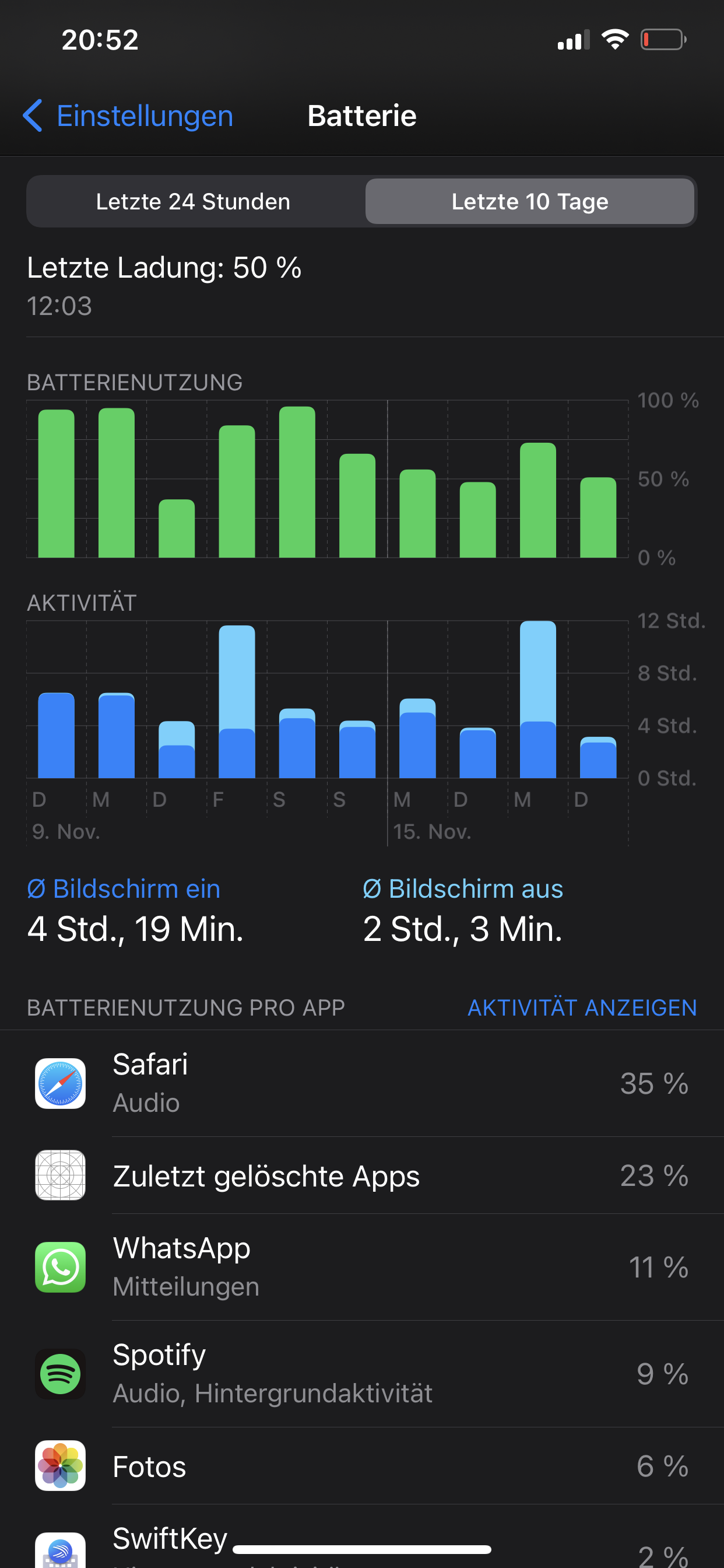This screenshot has height=1568, width=724.
Task: Select the 15. Nov. bar in Batterienutzung chart
Action: click(x=417, y=513)
